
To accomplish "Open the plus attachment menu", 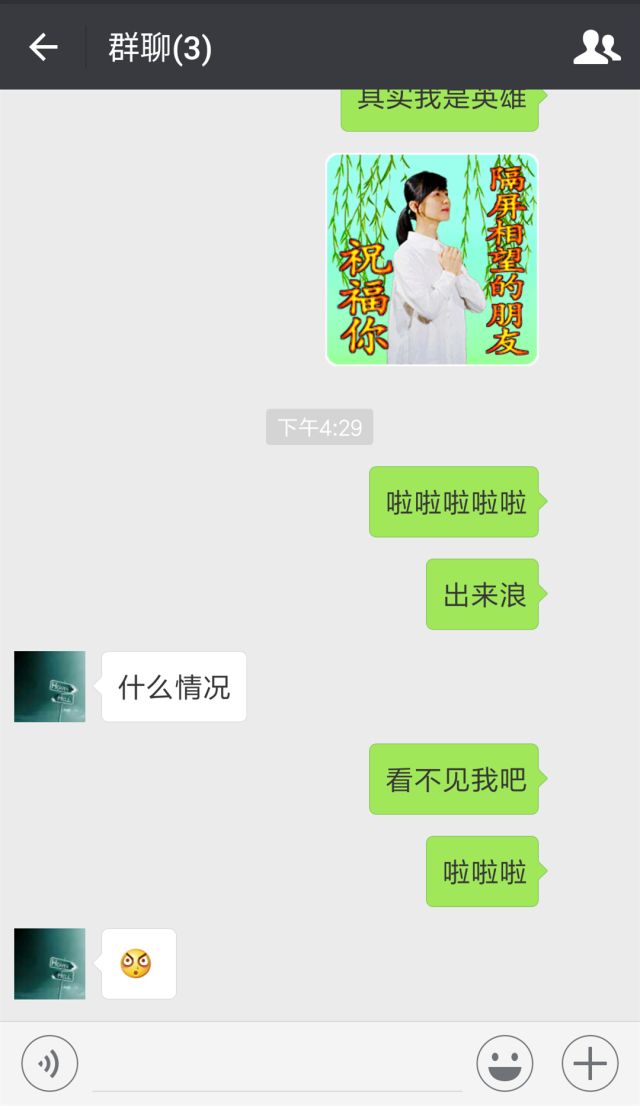I will 590,1063.
